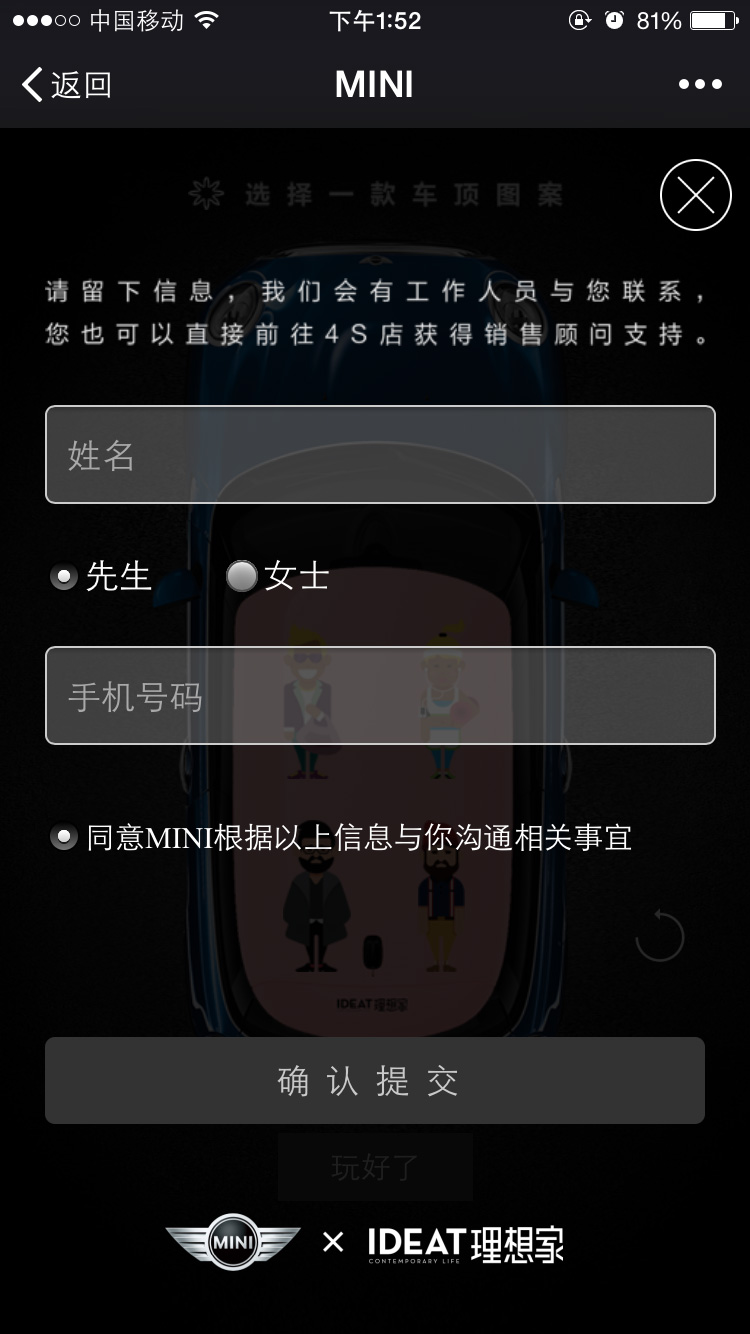The width and height of the screenshot is (750, 1334).
Task: Open the three-dot overflow menu
Action: [x=699, y=85]
